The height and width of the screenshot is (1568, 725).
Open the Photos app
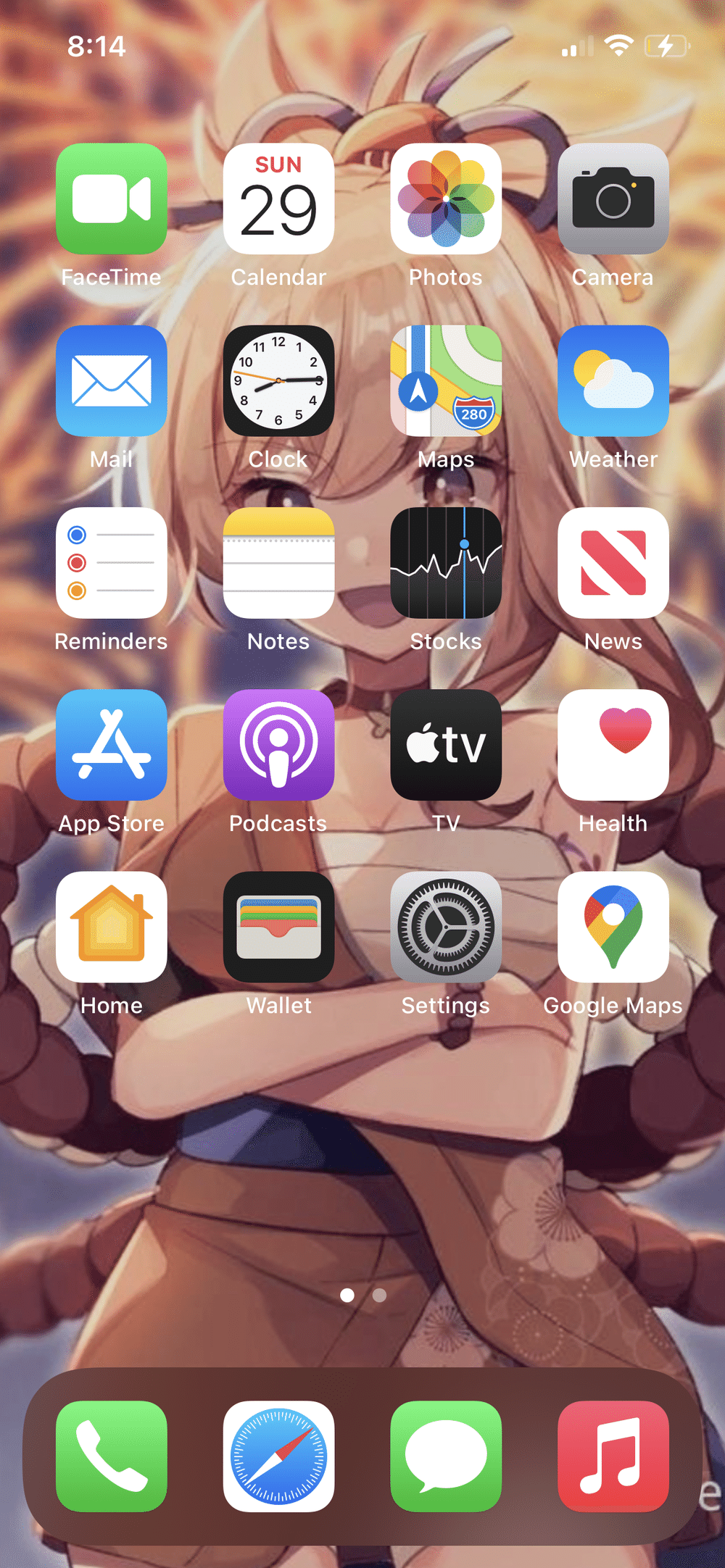click(446, 199)
